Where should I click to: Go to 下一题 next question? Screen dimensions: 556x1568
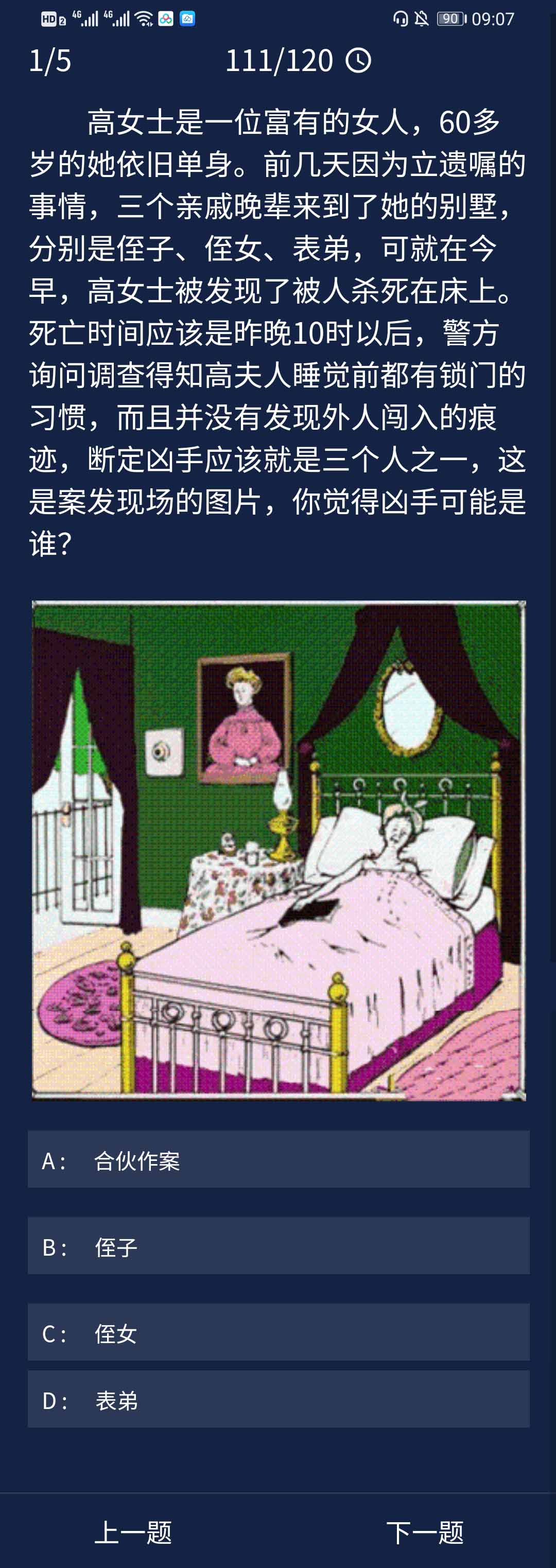[424, 1531]
